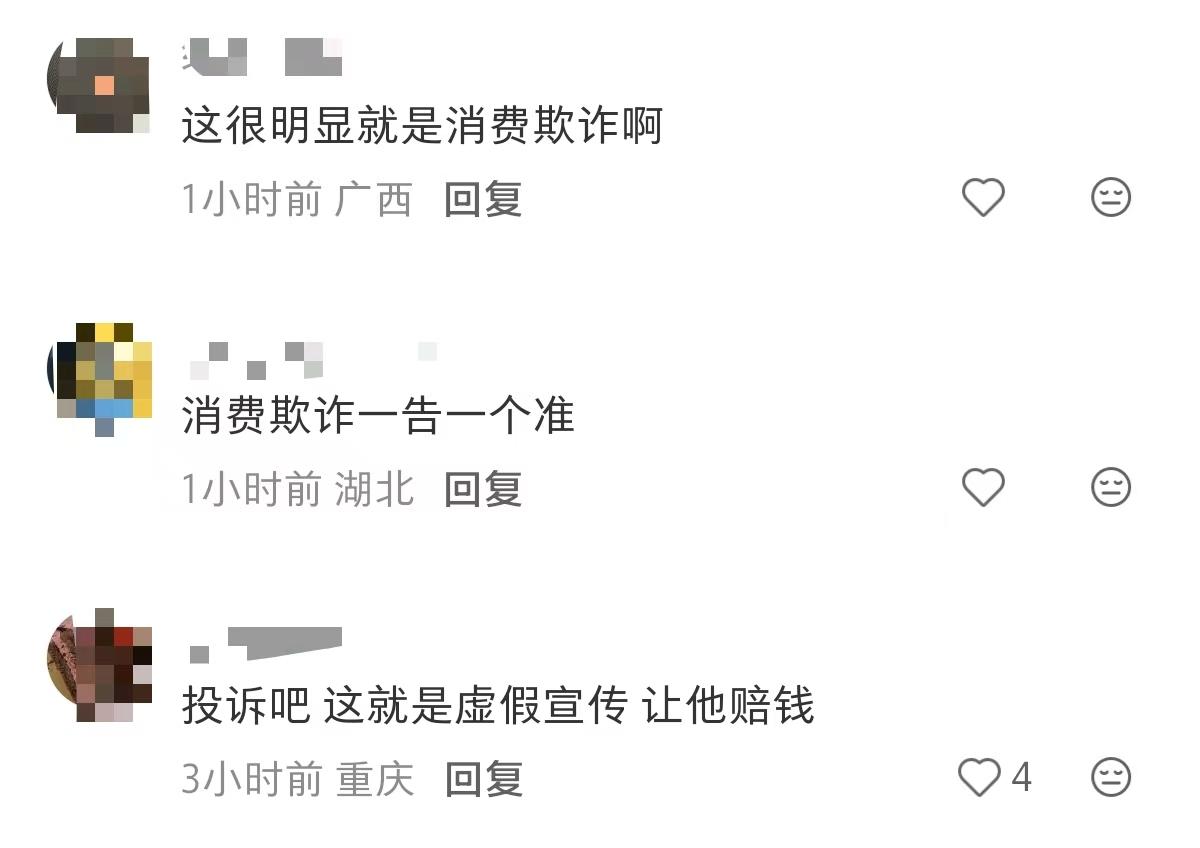Like the comment '投诉吧 这就是虚假宣传'

coord(980,777)
